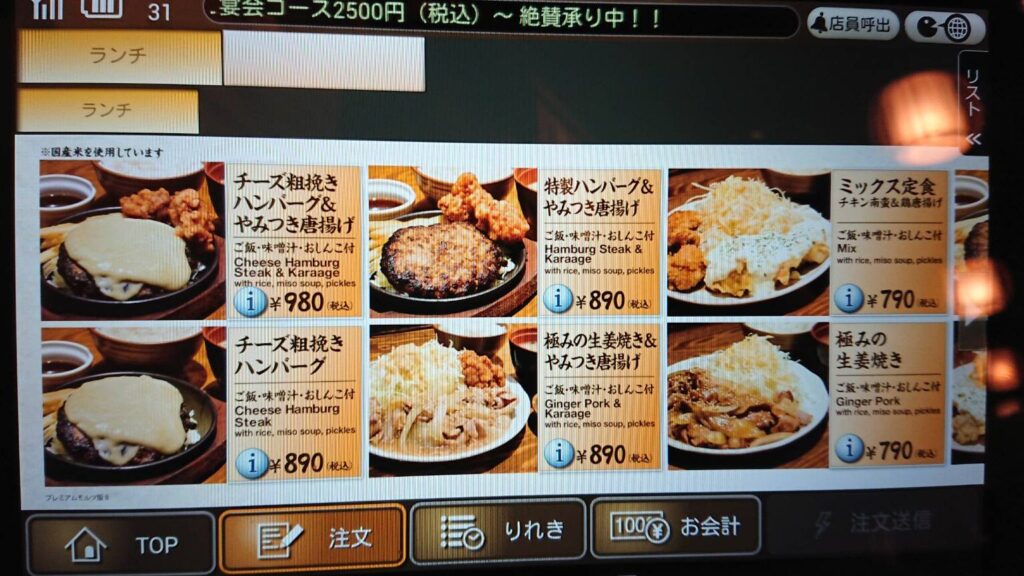1024x576 pixels.
Task: Open the 注文 order button
Action: [x=312, y=538]
